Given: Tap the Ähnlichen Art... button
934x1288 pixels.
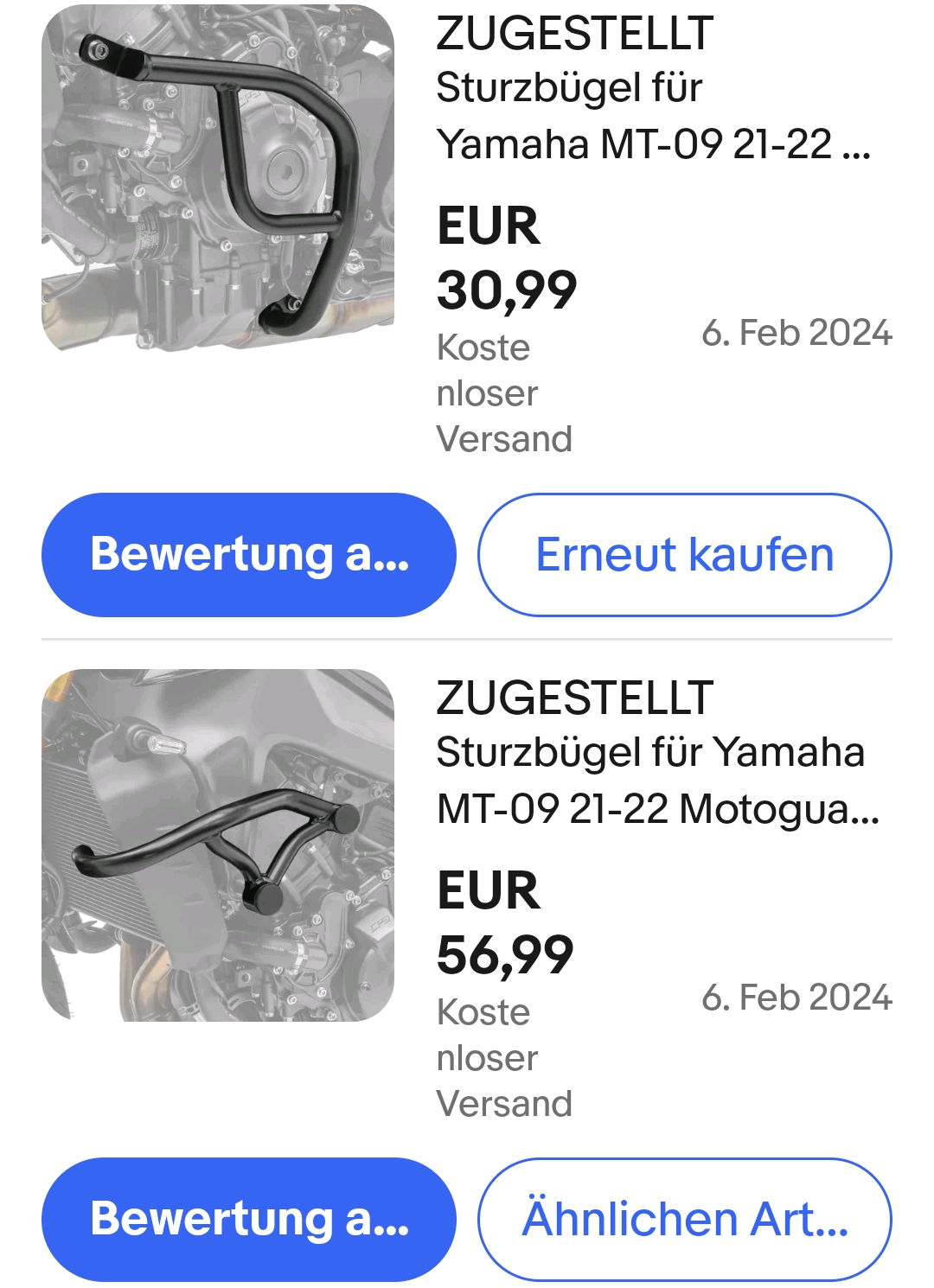Looking at the screenshot, I should coord(684,1219).
